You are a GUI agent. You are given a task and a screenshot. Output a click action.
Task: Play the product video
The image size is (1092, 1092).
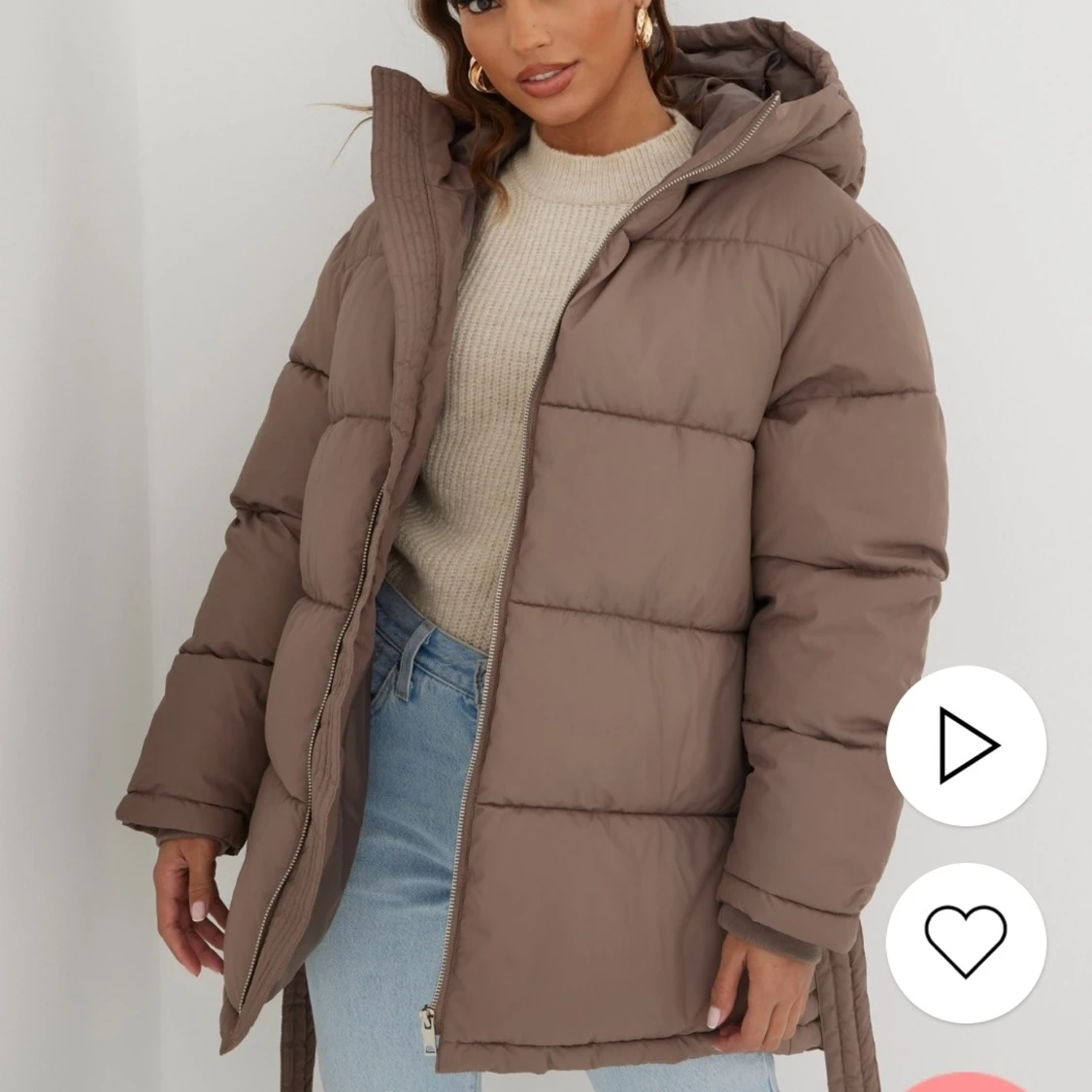click(x=966, y=745)
